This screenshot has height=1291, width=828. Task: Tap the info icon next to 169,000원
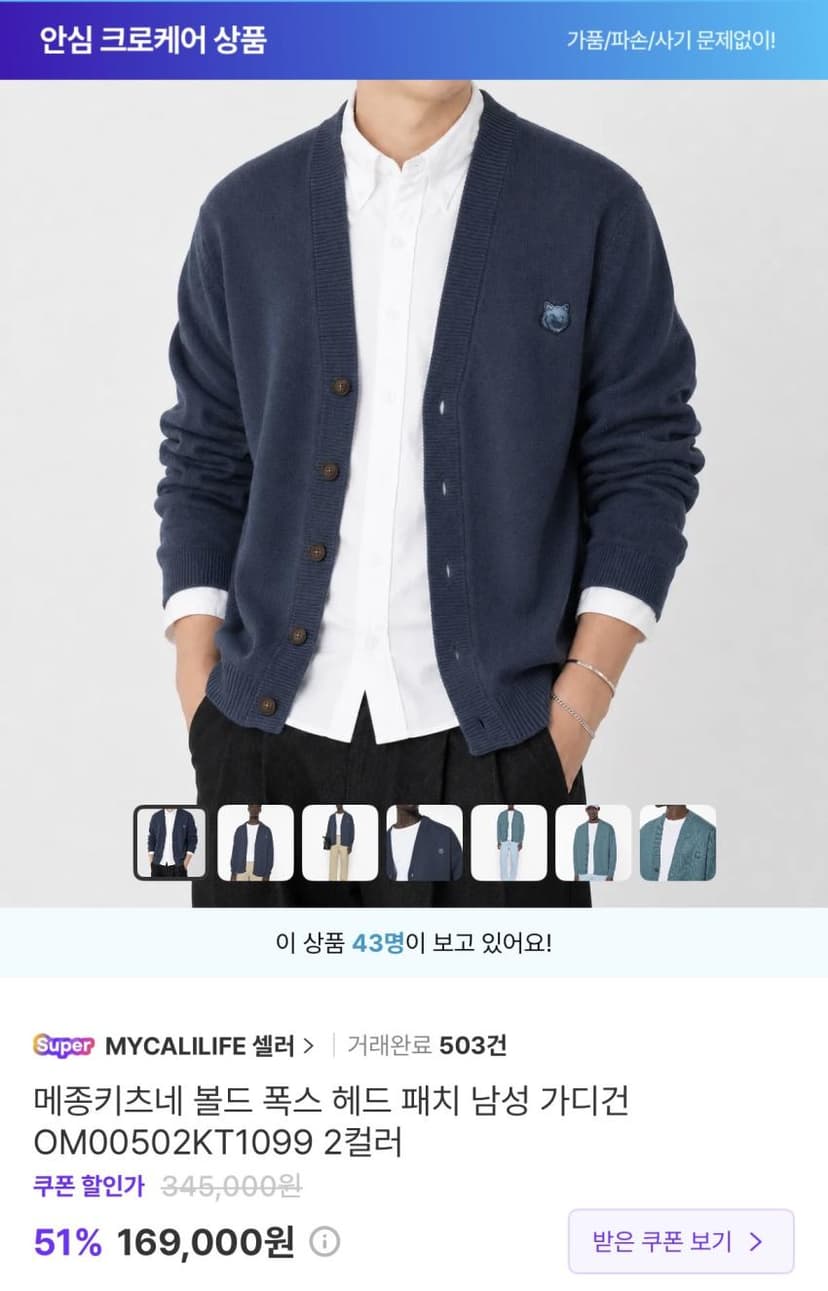pos(324,1242)
